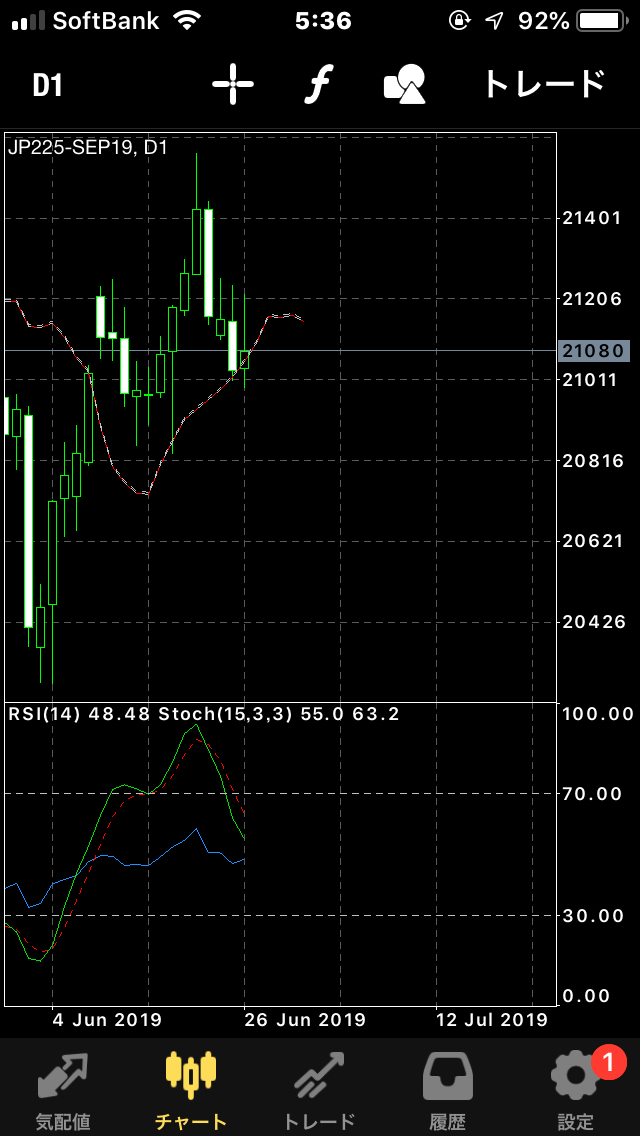Go to the トレード tab in bottom bar
This screenshot has width=640, height=1136.
(319, 1088)
